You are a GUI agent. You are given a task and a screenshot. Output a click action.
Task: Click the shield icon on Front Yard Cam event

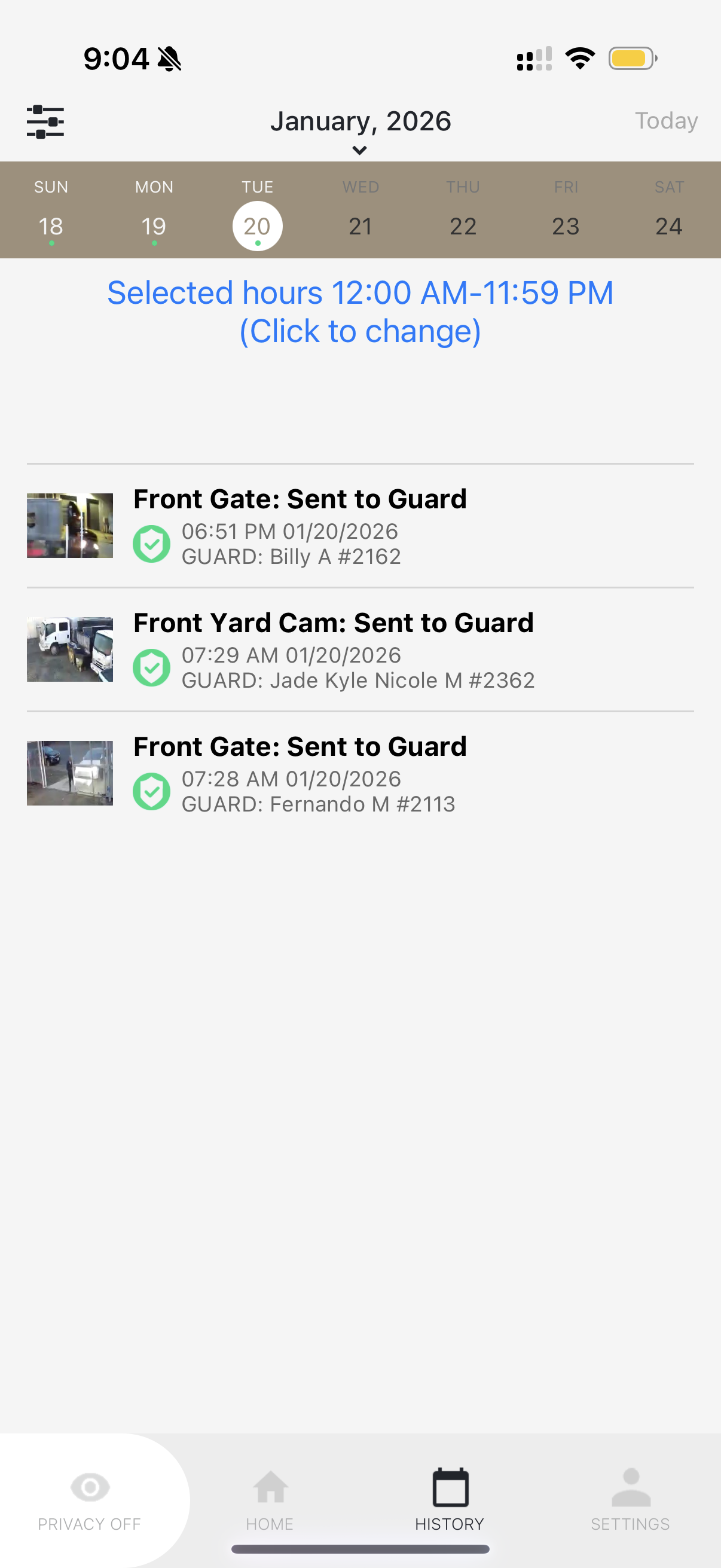click(x=151, y=667)
